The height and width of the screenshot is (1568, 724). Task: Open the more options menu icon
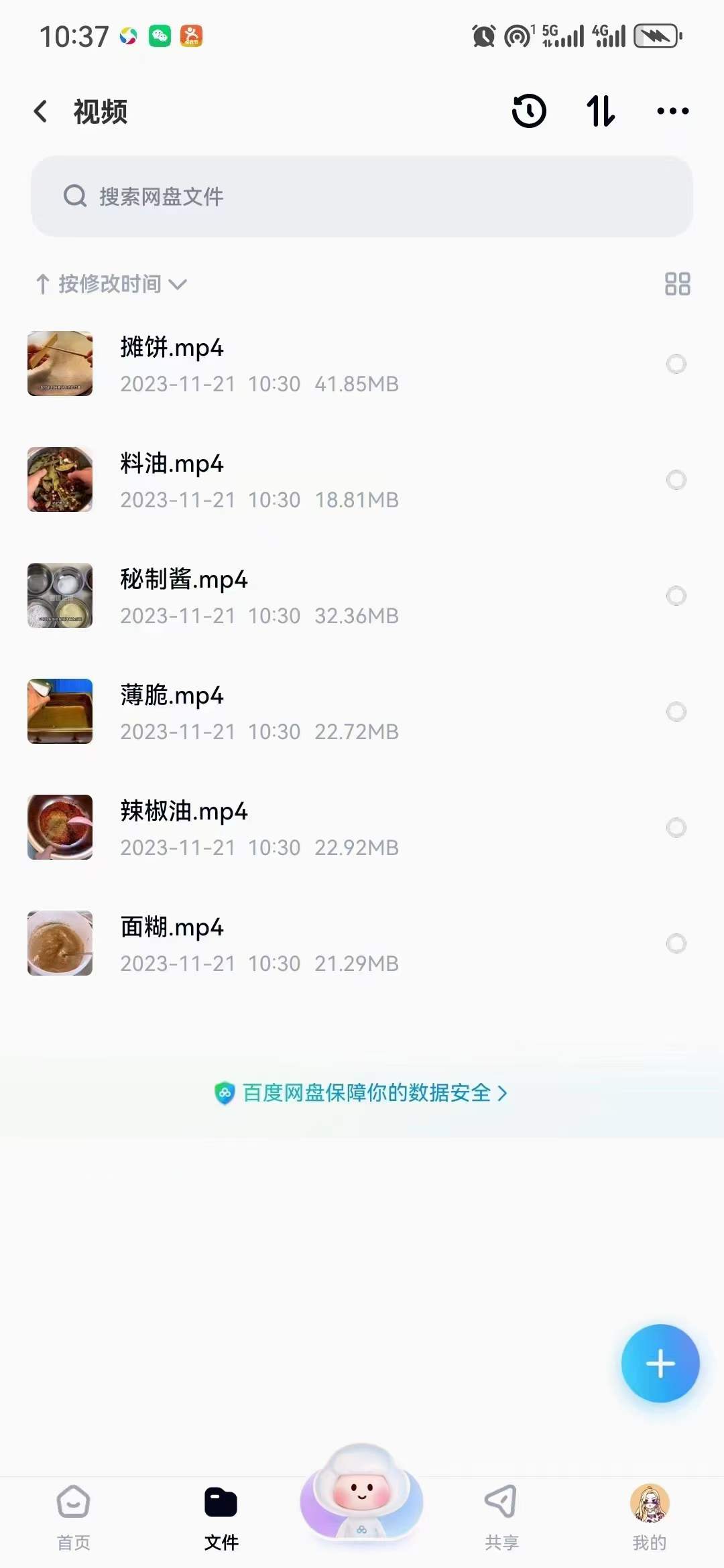point(673,111)
